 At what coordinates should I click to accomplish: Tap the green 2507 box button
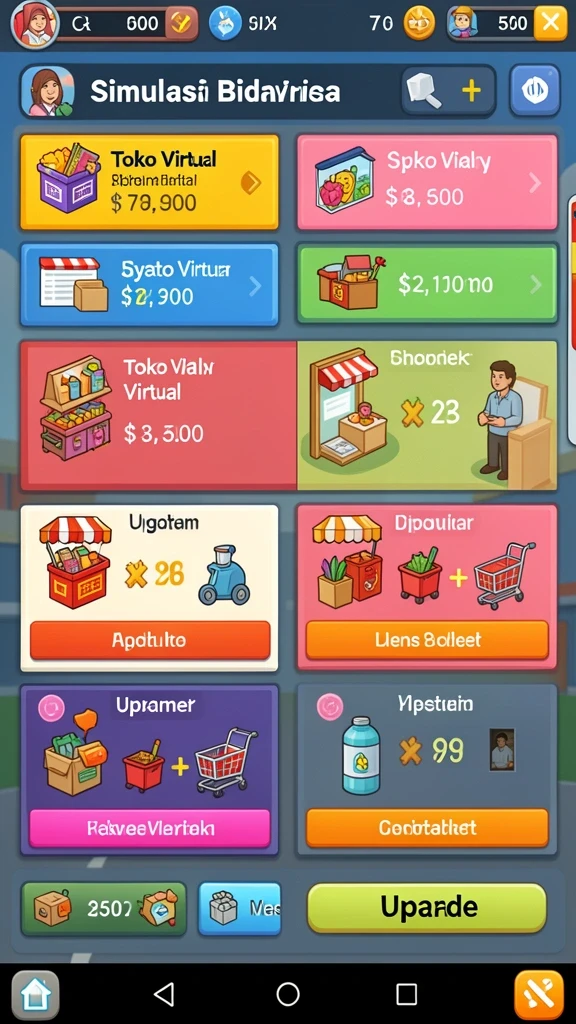click(x=104, y=908)
